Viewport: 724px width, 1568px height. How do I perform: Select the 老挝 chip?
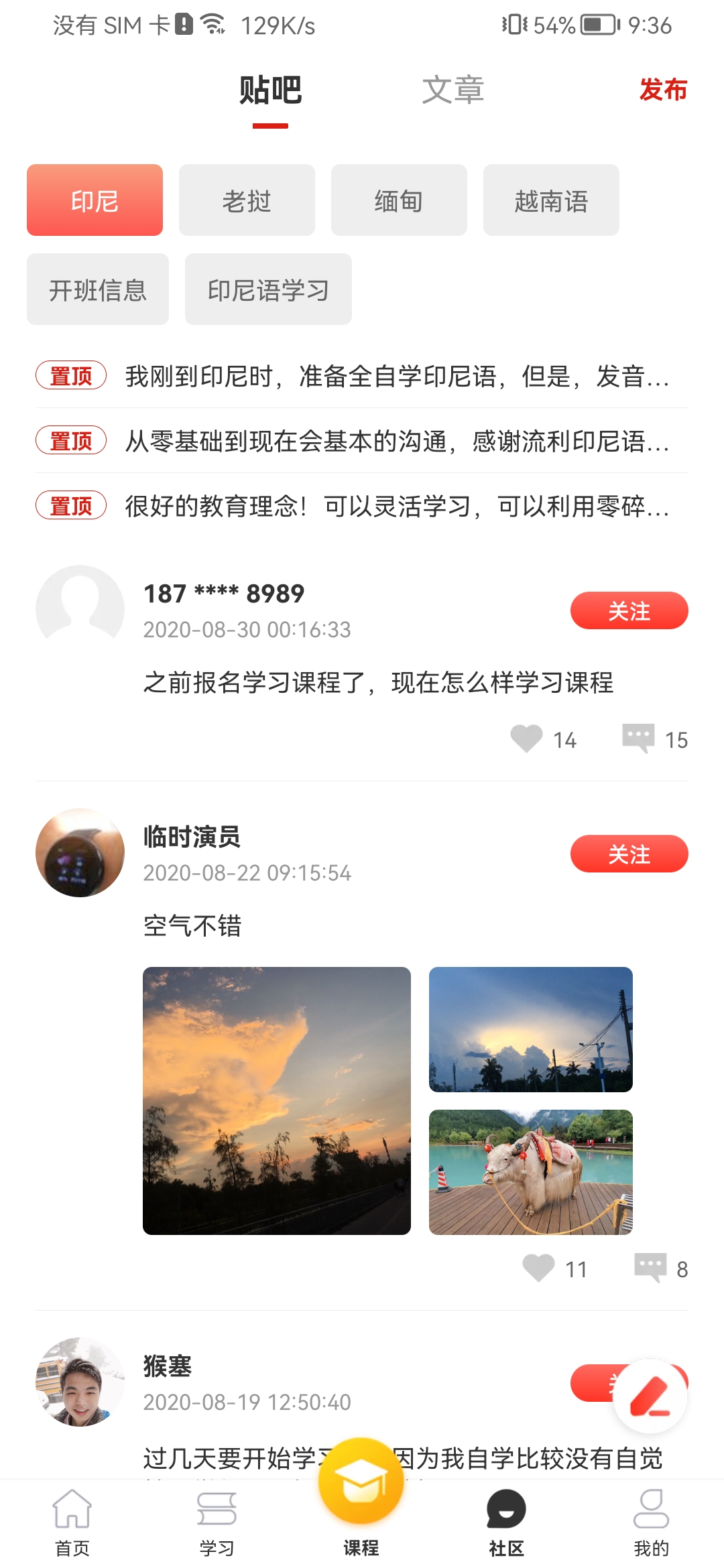(x=247, y=200)
